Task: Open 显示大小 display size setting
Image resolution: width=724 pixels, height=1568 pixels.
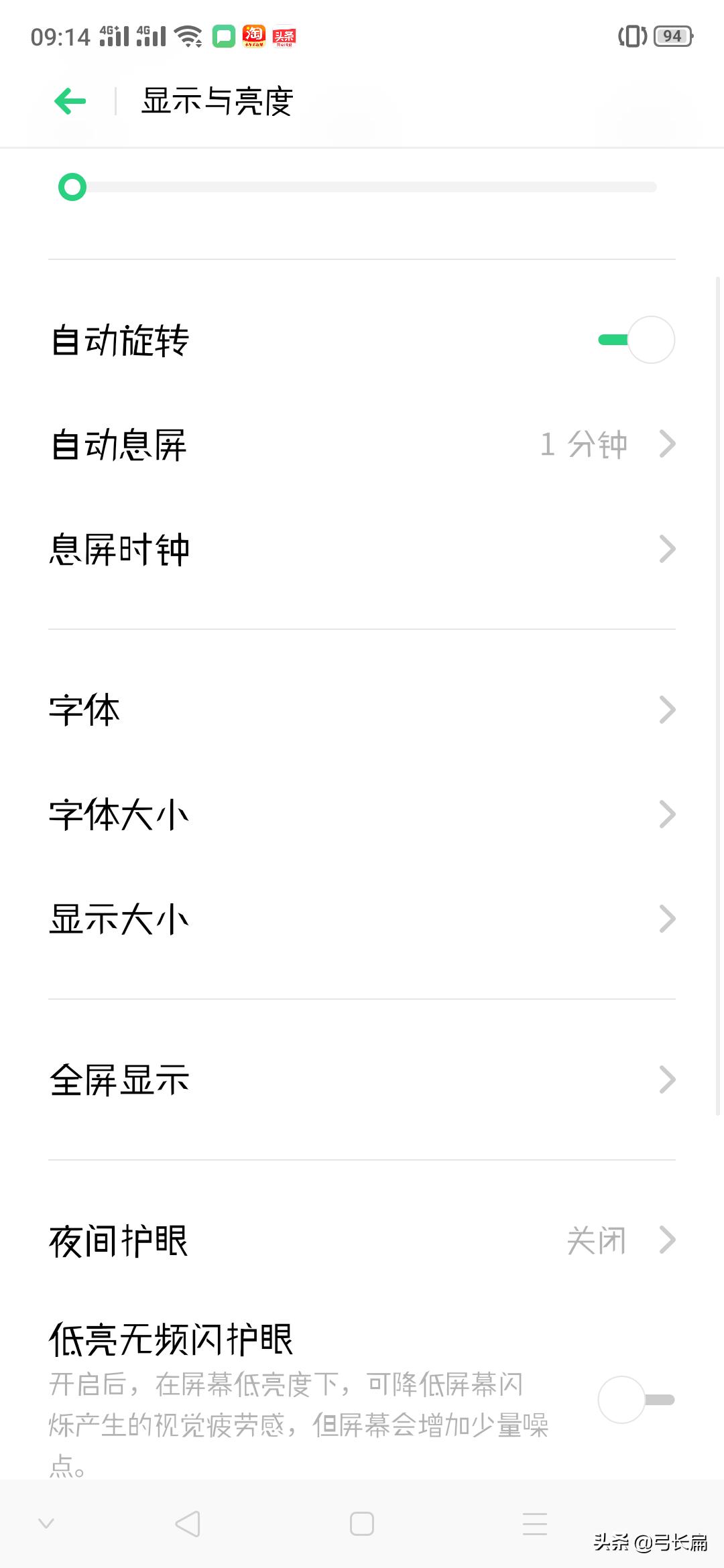Action: click(x=362, y=919)
